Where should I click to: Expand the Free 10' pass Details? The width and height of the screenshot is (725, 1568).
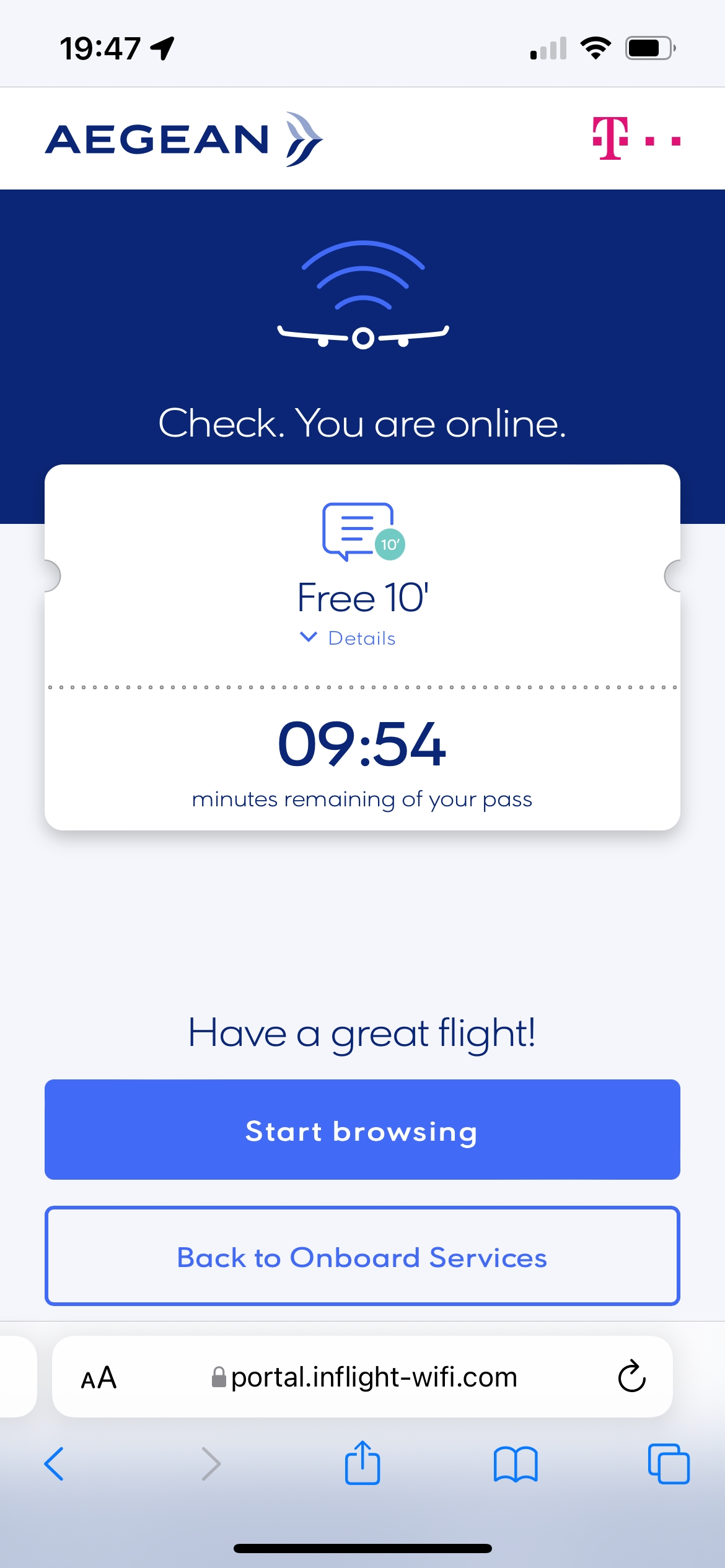pos(348,638)
